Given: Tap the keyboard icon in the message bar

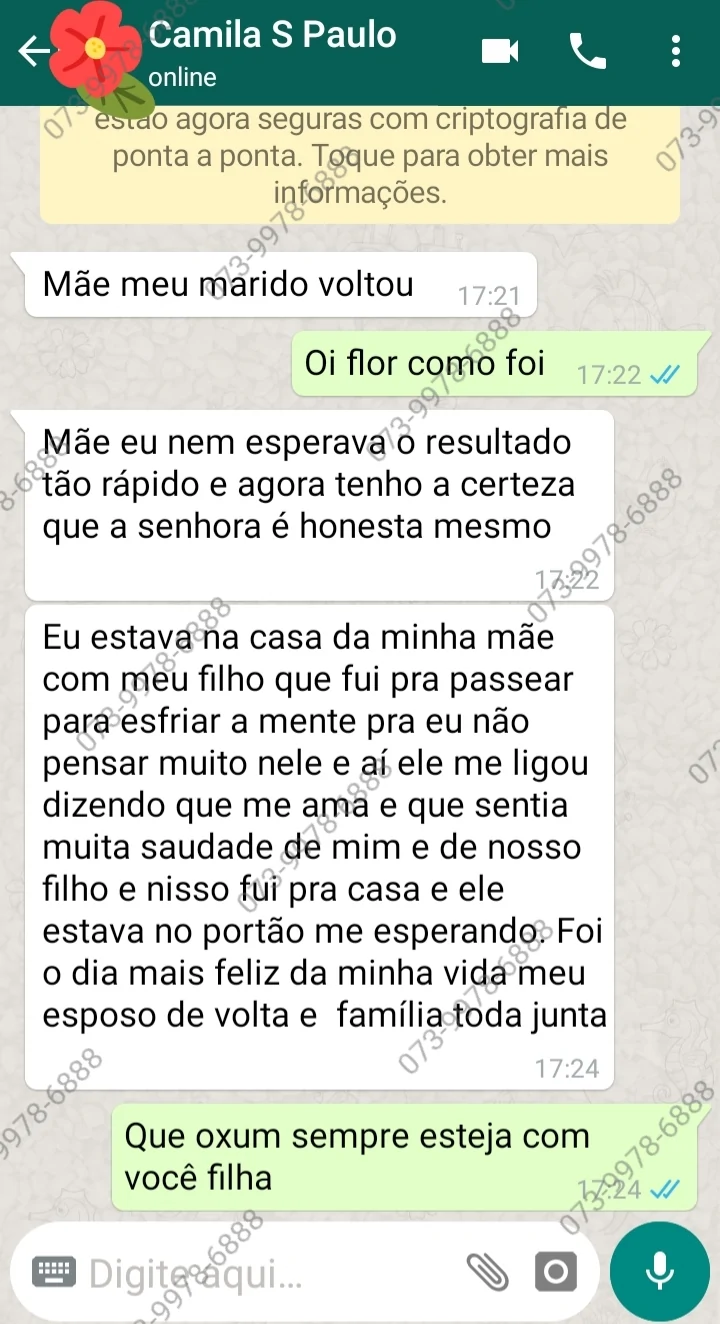Looking at the screenshot, I should tap(52, 1272).
